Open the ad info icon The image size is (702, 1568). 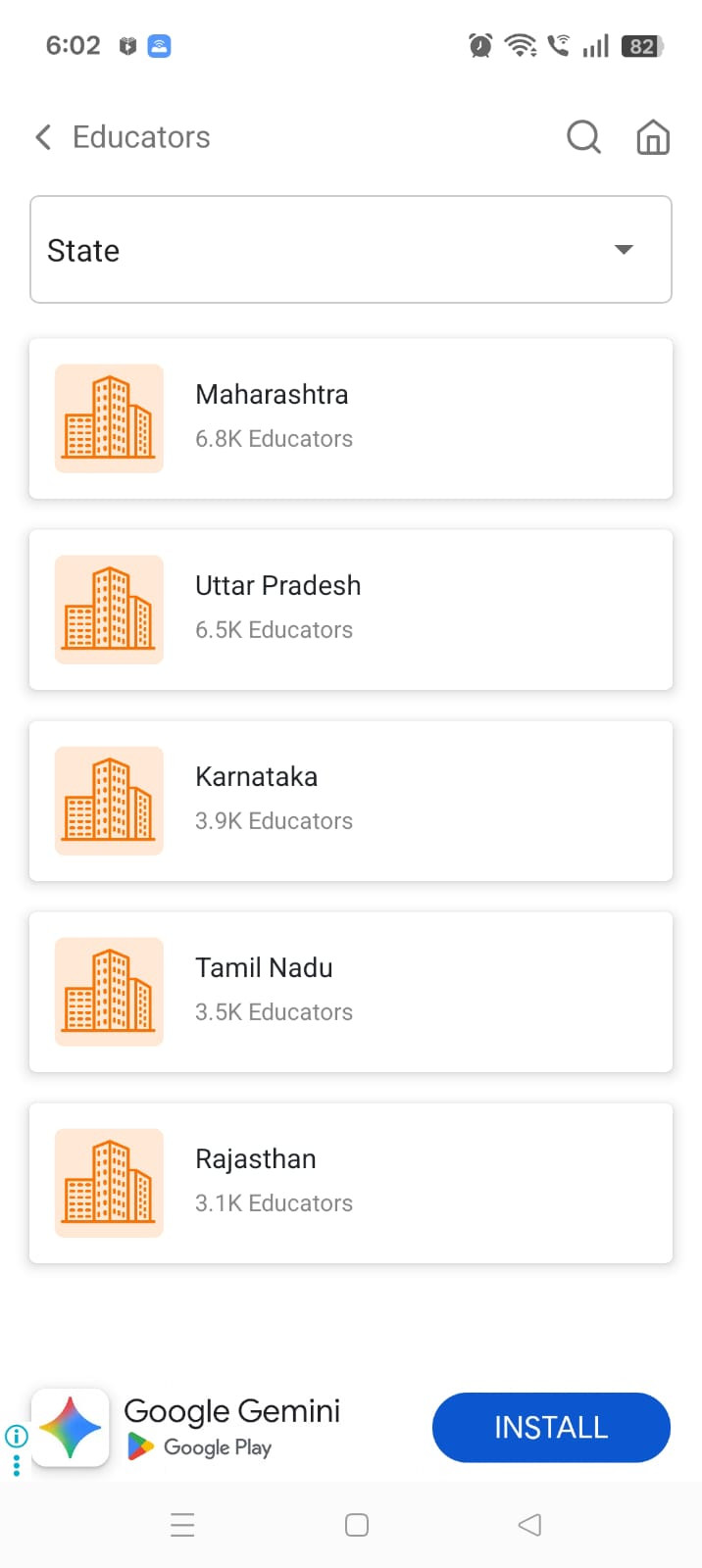16,1437
